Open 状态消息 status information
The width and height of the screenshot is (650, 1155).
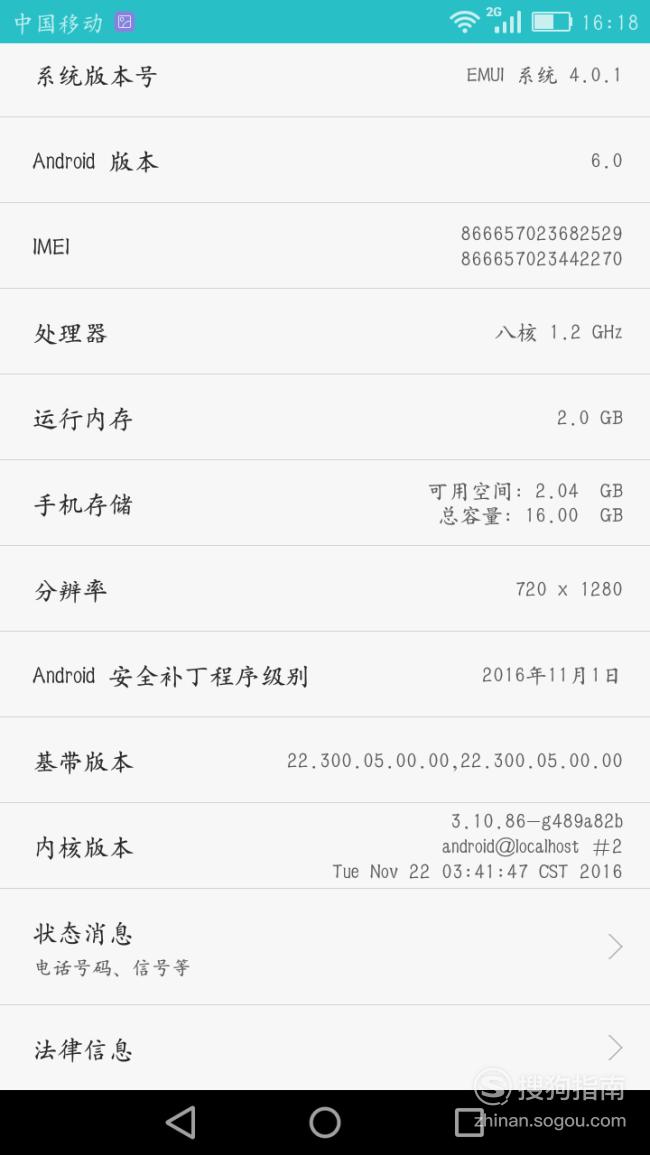tap(325, 947)
